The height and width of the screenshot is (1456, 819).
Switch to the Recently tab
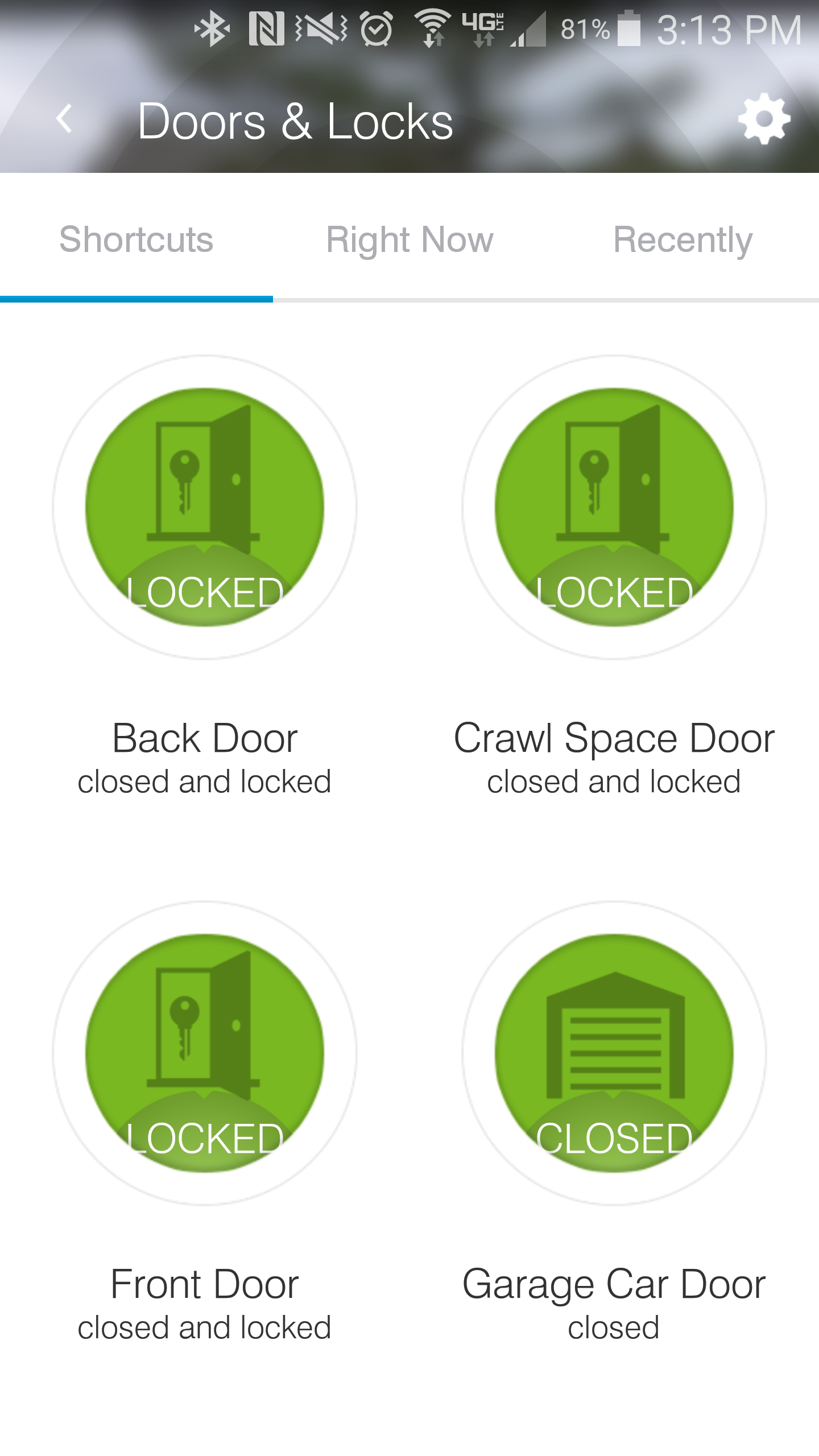682,239
